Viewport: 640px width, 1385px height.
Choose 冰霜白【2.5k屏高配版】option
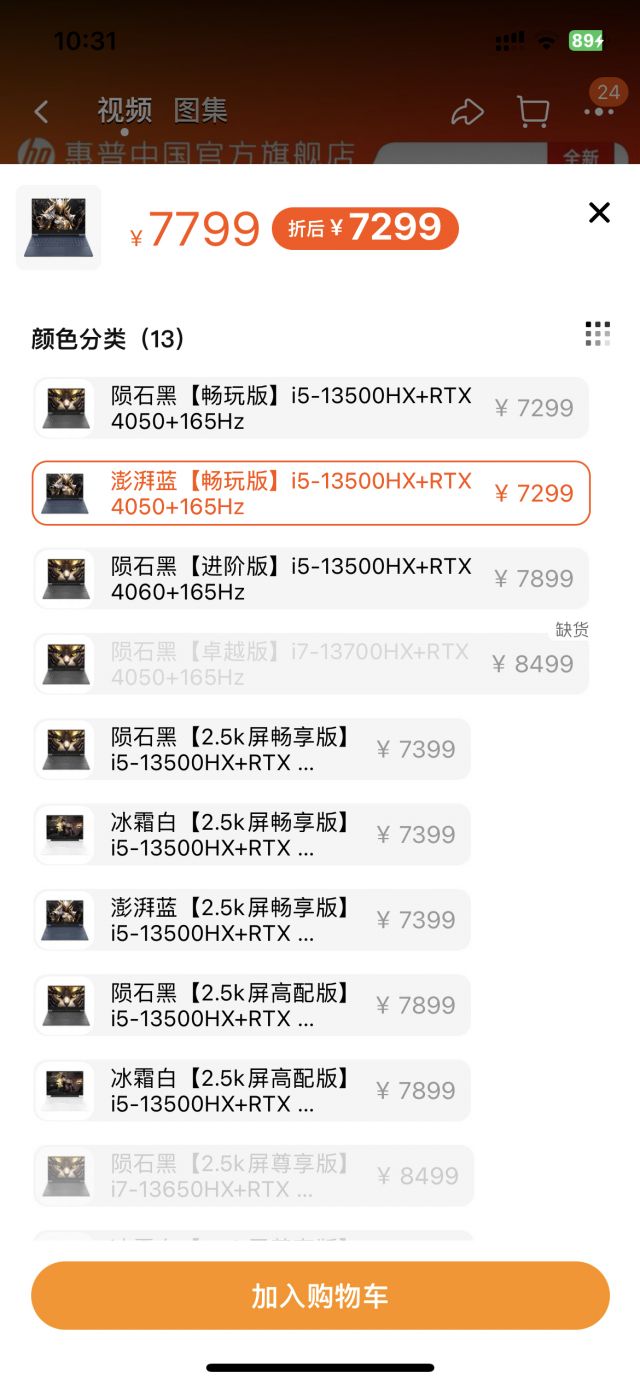(252, 1090)
